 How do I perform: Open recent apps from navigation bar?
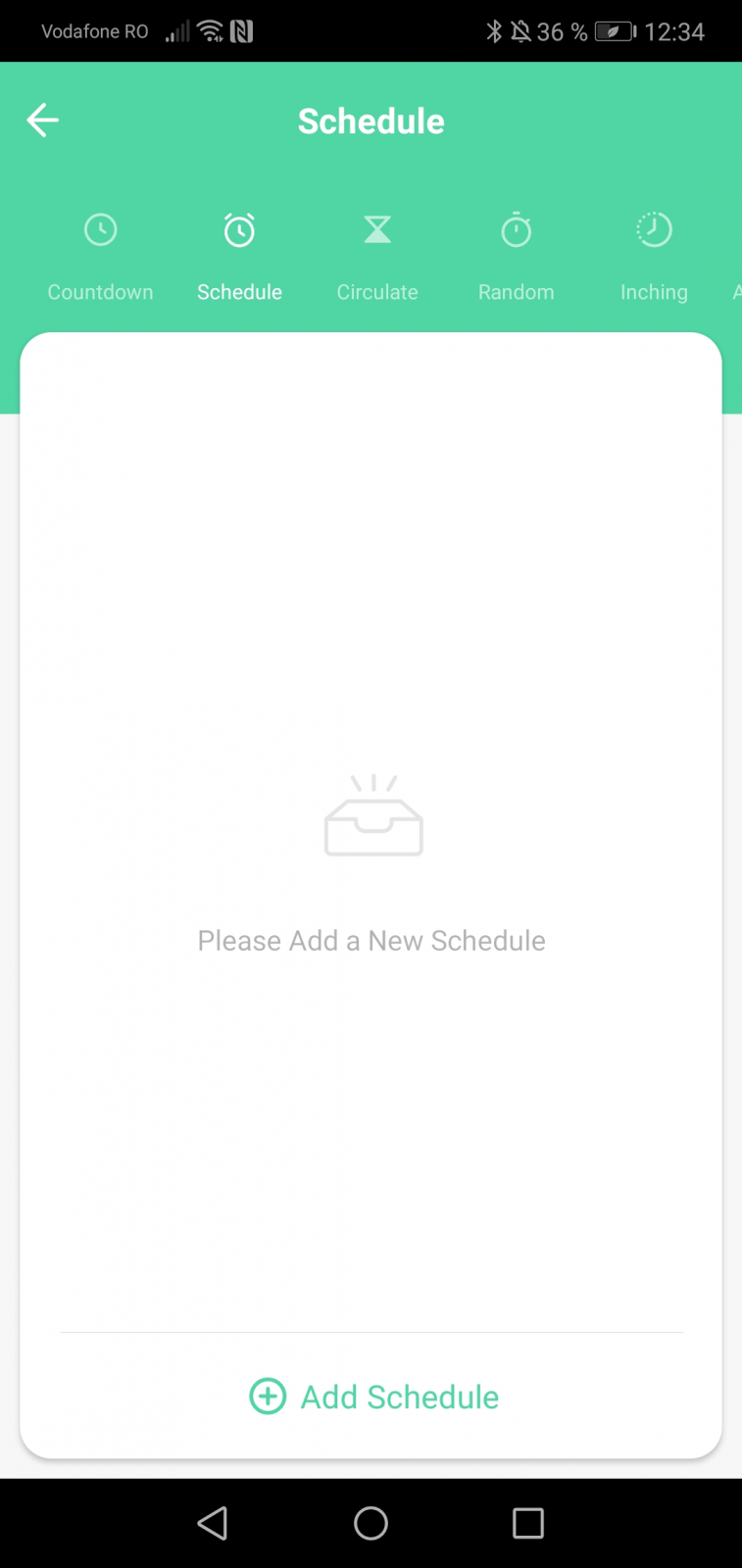click(528, 1523)
